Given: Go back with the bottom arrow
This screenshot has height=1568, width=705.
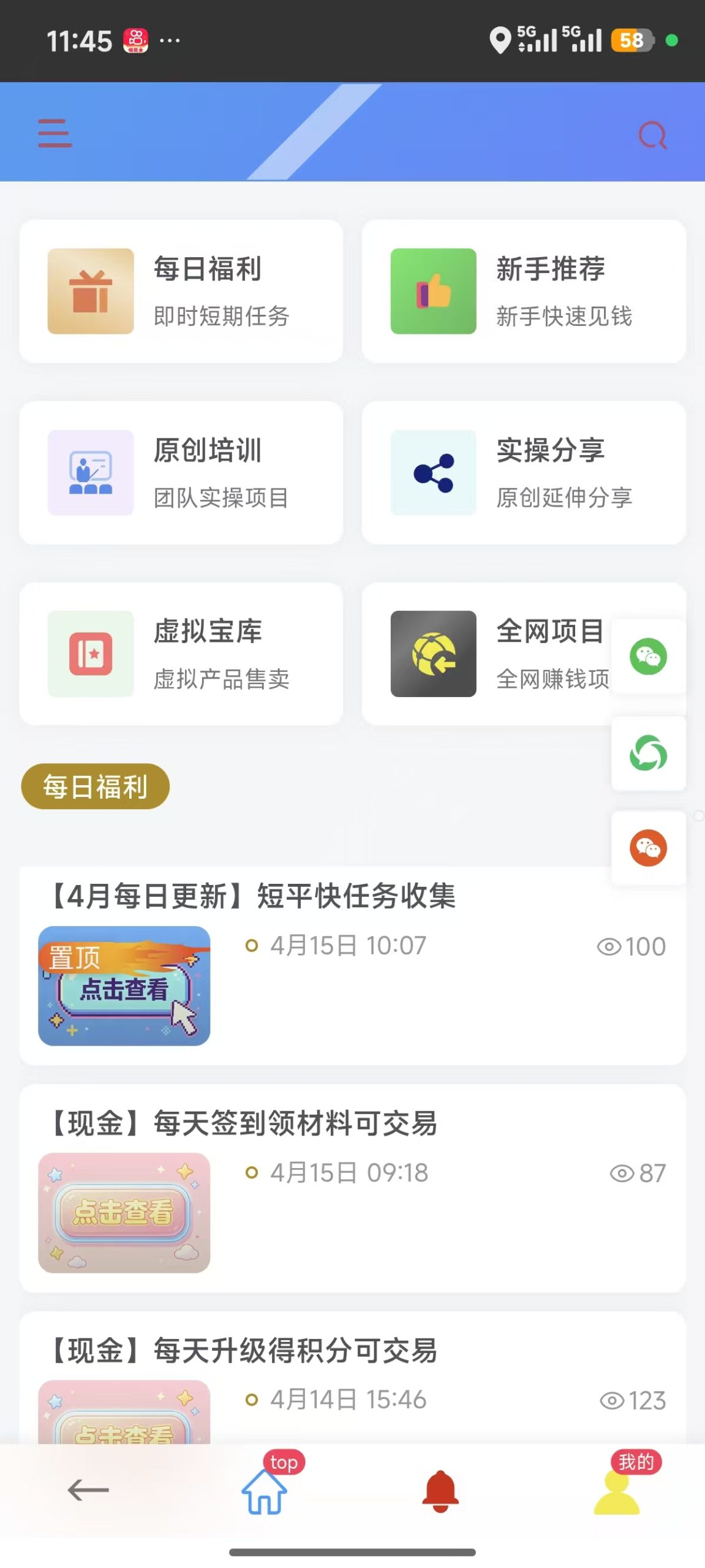Looking at the screenshot, I should [x=88, y=1490].
